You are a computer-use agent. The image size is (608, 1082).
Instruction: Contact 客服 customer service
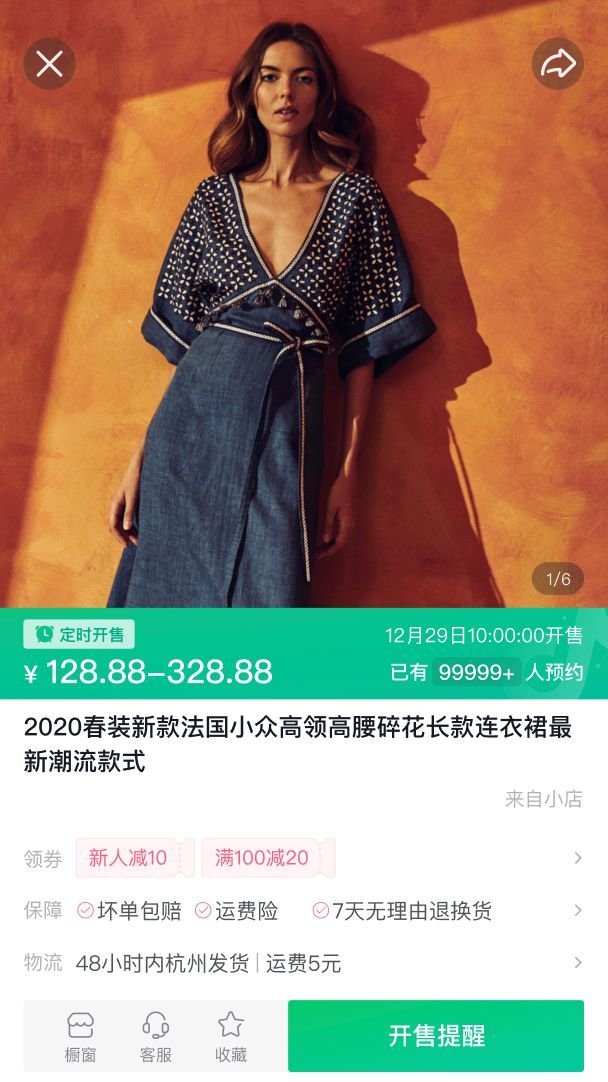pos(155,1036)
